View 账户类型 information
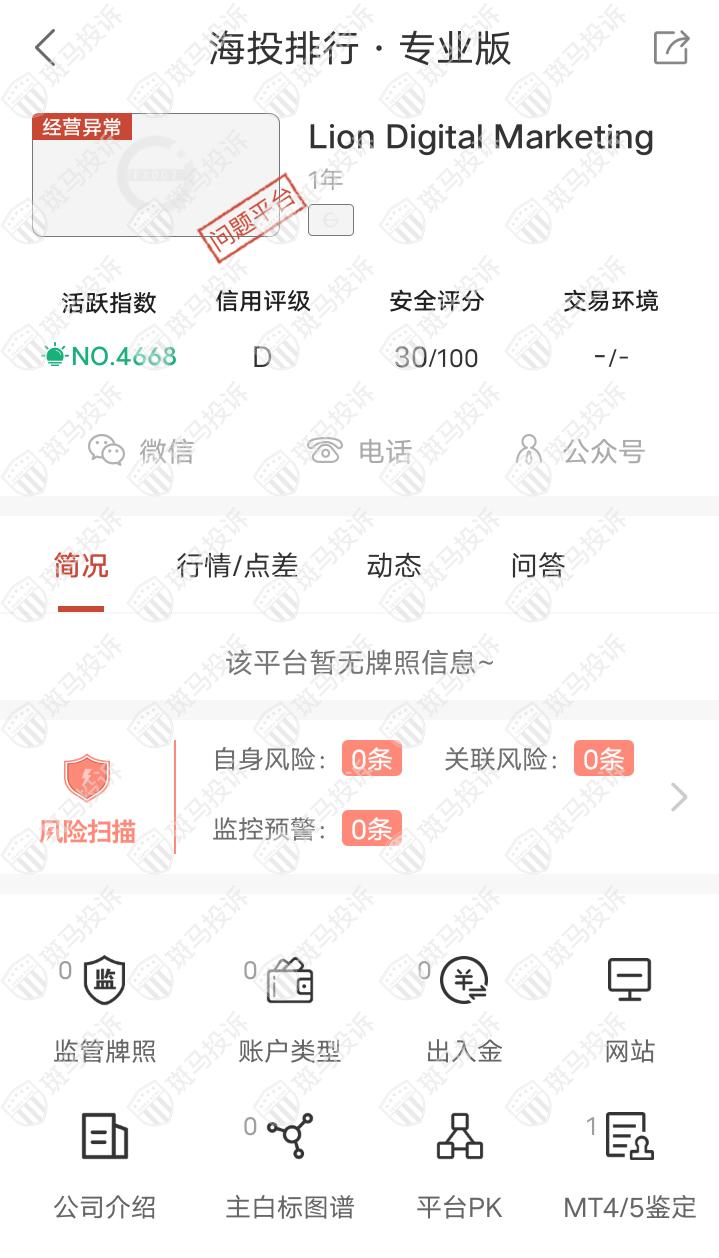This screenshot has width=719, height=1258. coord(290,1008)
